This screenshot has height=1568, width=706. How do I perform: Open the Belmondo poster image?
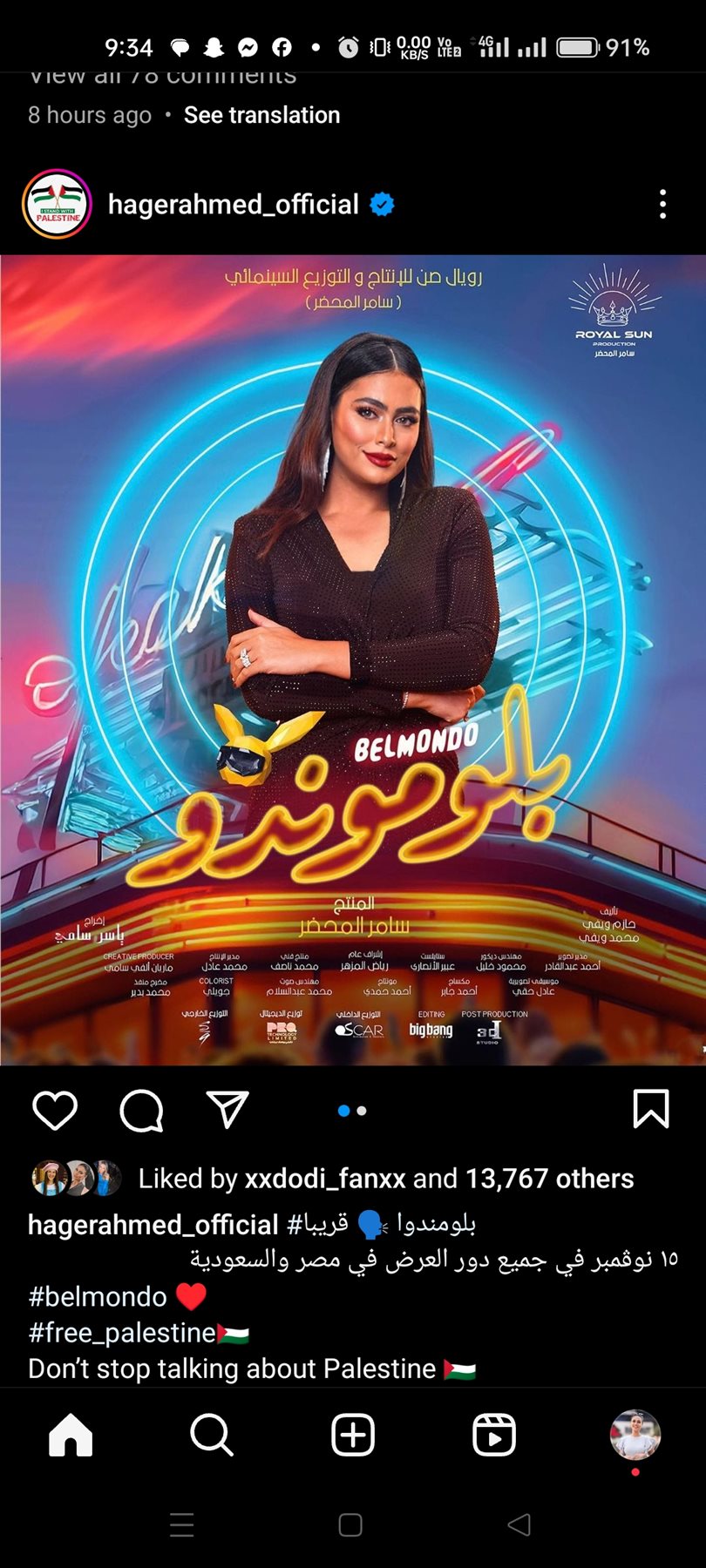[x=353, y=659]
